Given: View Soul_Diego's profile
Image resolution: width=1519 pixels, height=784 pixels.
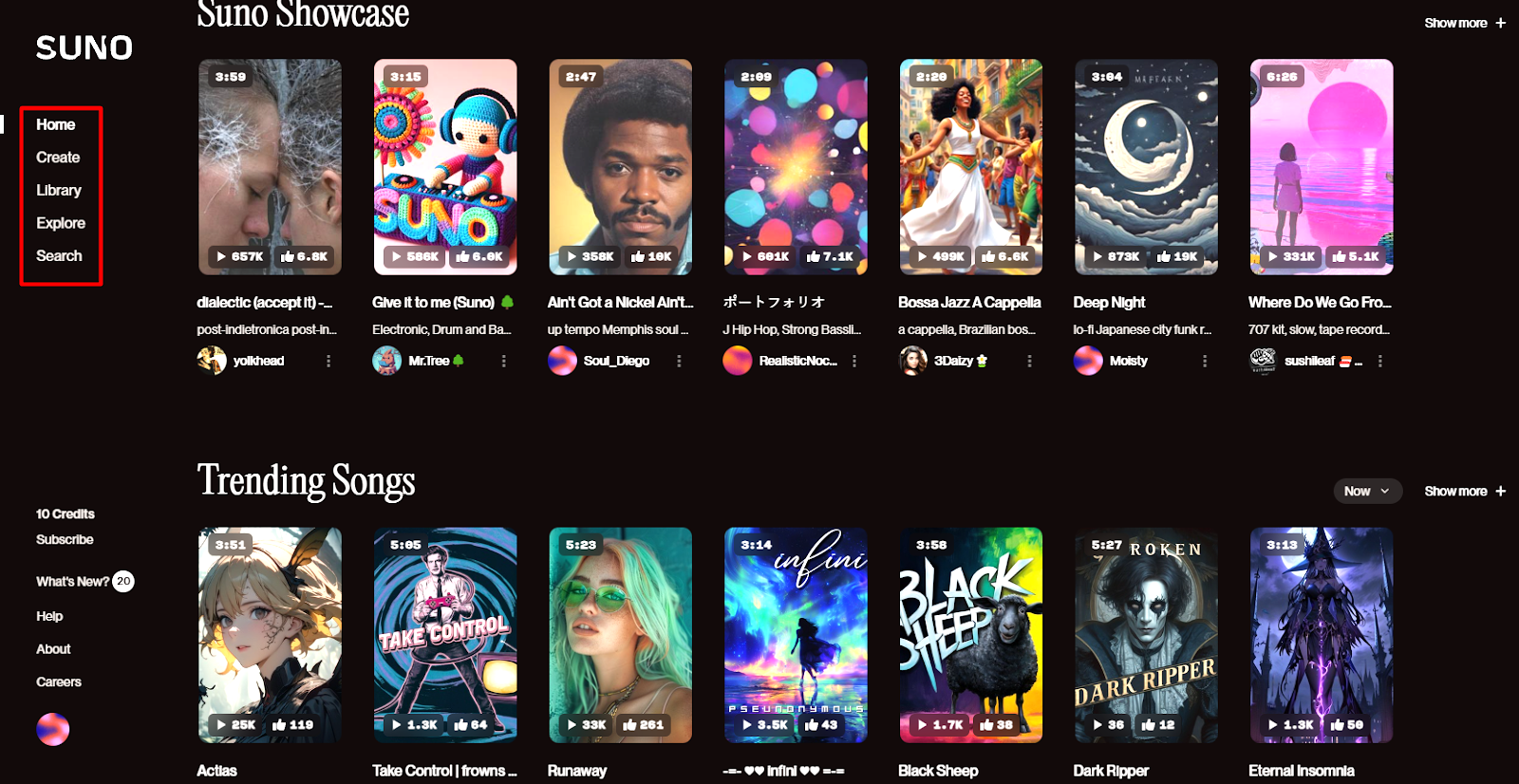Looking at the screenshot, I should point(615,361).
